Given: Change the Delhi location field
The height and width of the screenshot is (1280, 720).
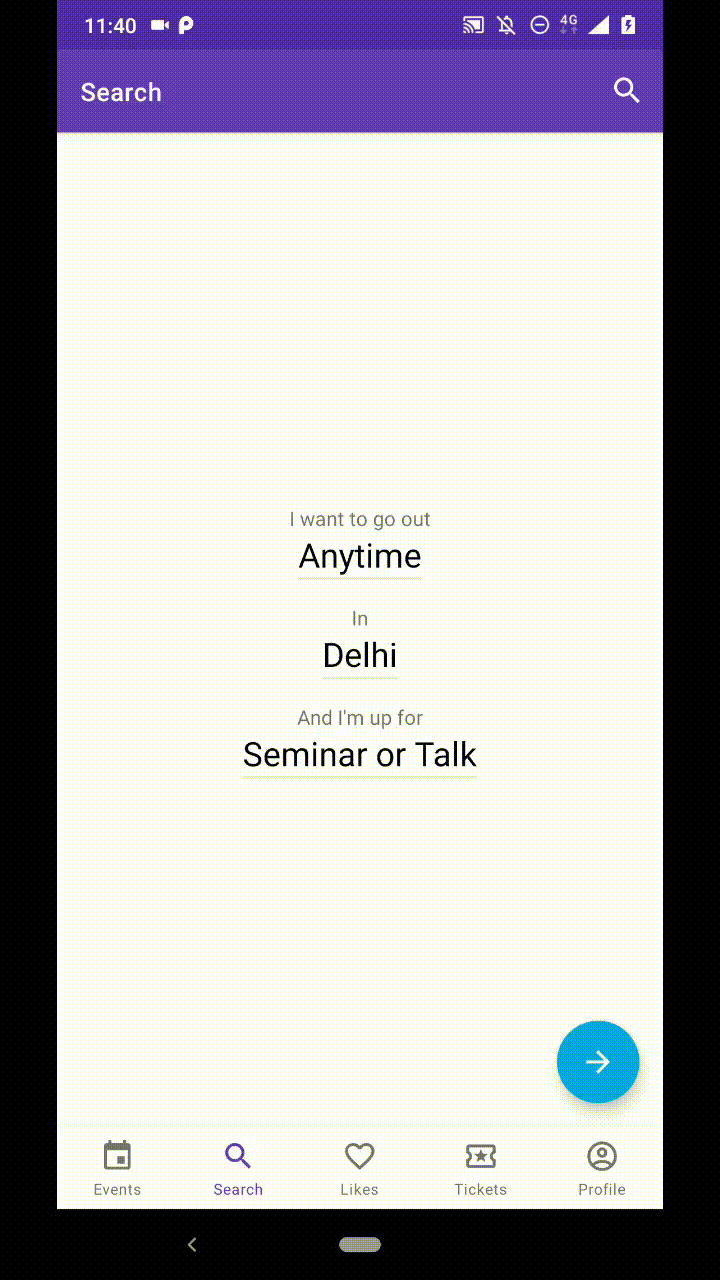Looking at the screenshot, I should 360,655.
